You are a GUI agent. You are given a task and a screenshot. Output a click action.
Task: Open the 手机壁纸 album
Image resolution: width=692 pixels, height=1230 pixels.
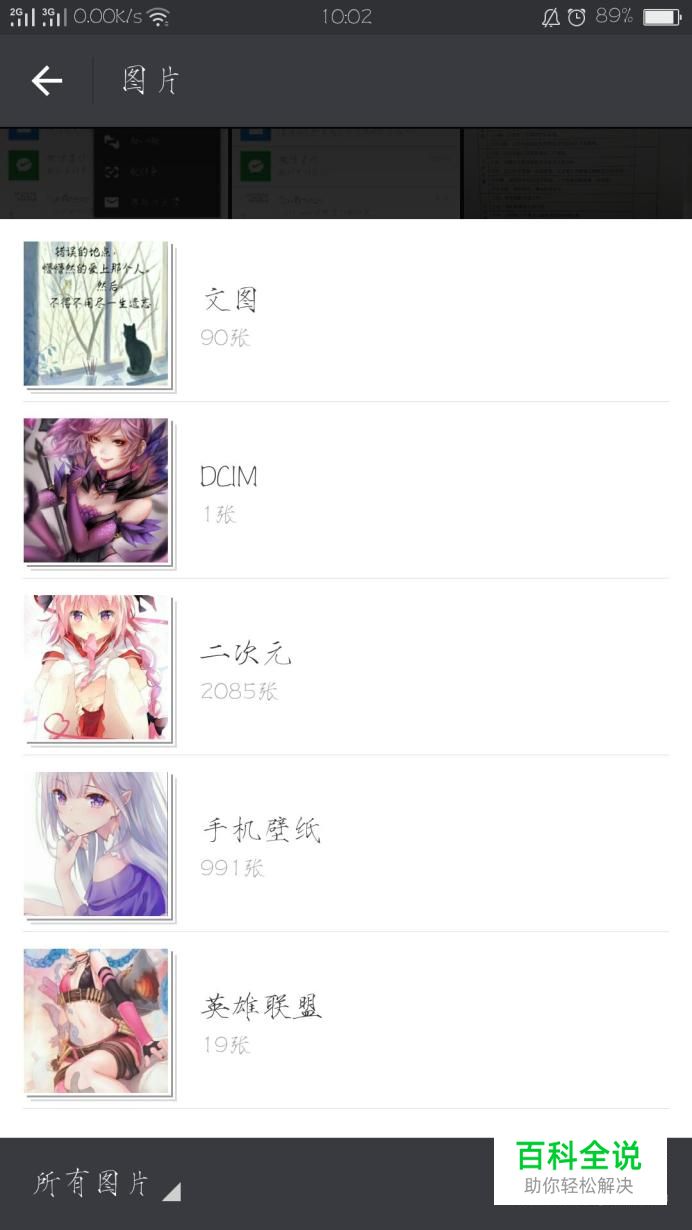coord(346,845)
